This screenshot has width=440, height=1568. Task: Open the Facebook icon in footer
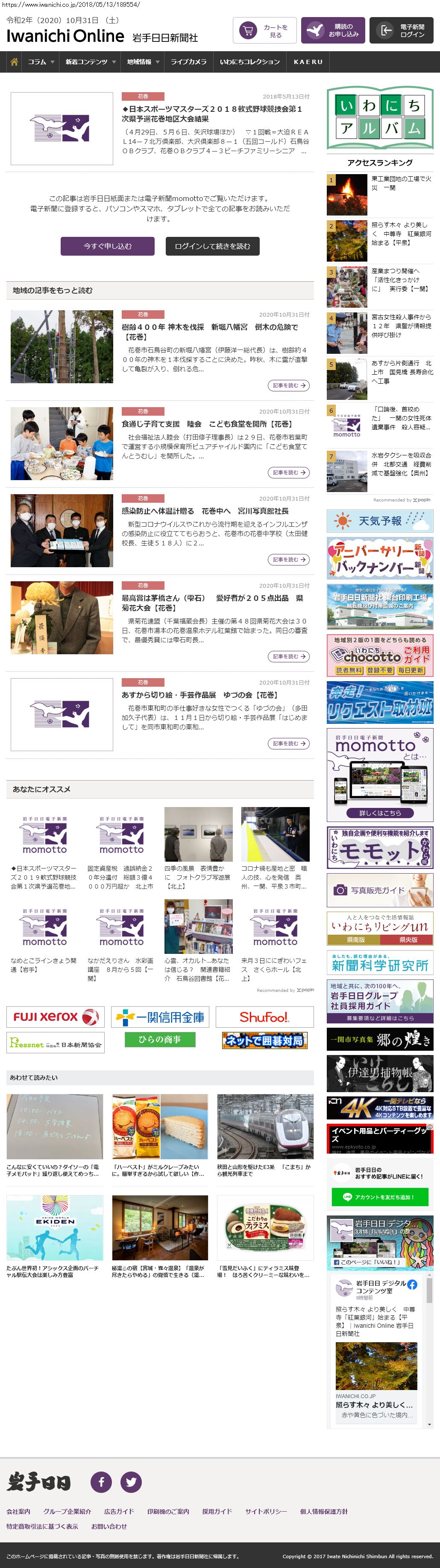tap(101, 1482)
